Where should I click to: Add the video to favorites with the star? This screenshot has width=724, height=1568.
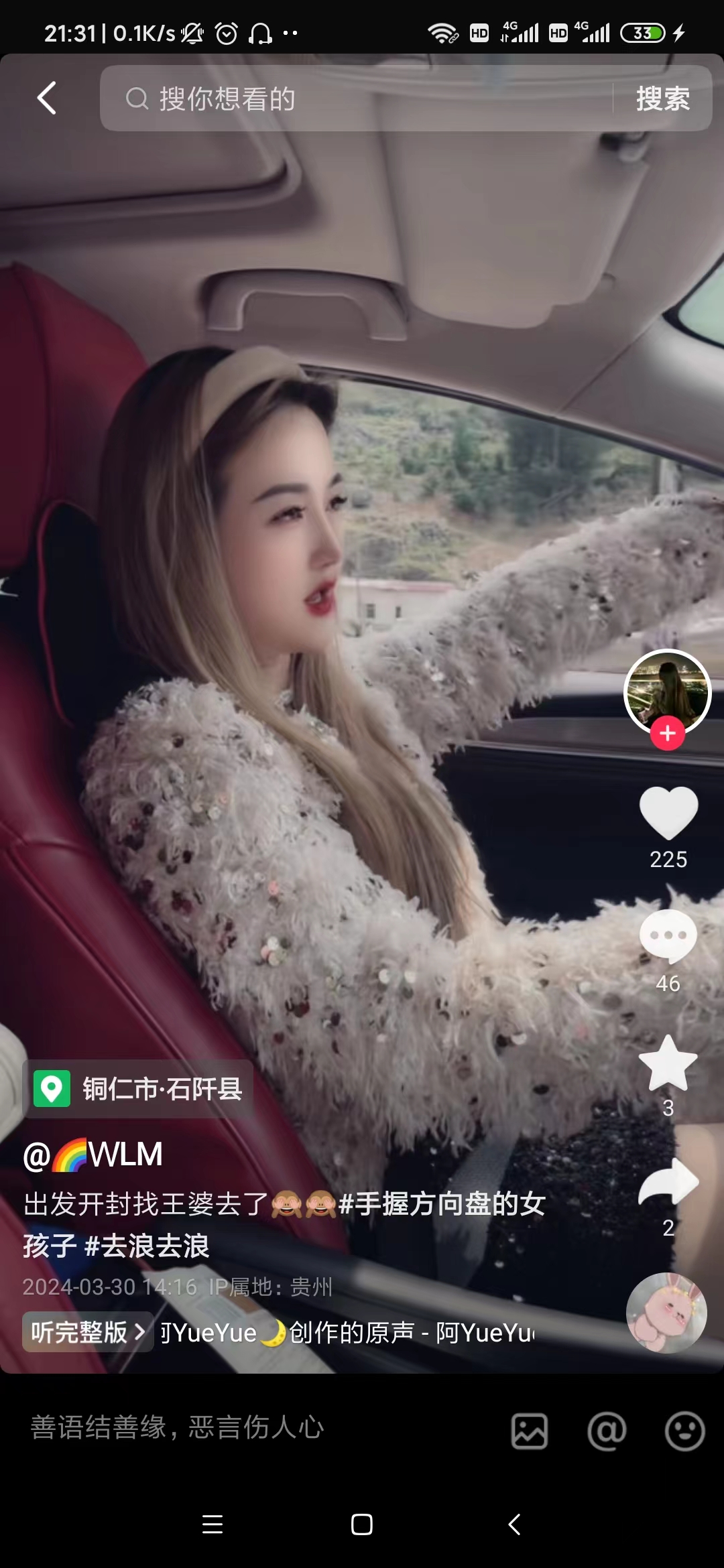[x=668, y=1063]
